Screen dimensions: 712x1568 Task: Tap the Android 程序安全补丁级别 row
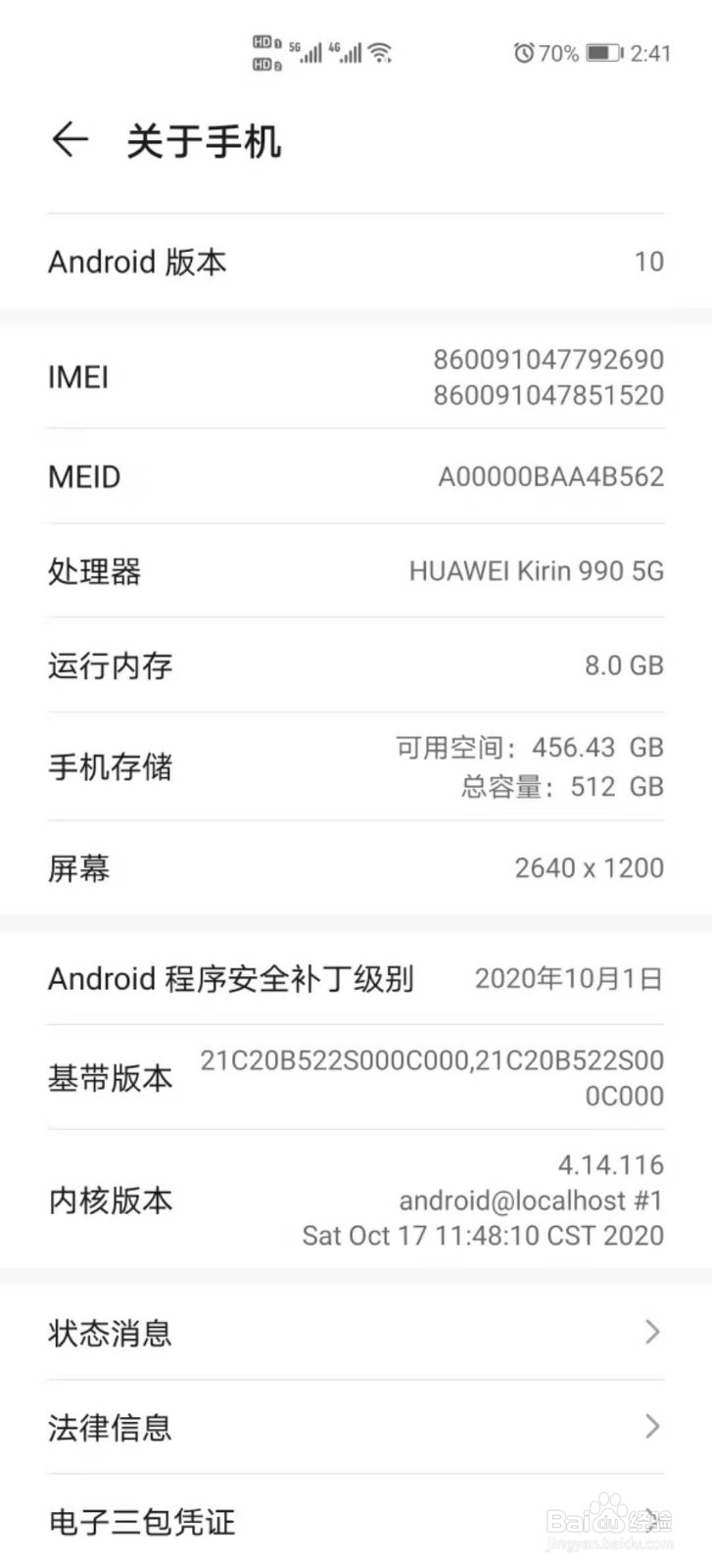tap(356, 978)
